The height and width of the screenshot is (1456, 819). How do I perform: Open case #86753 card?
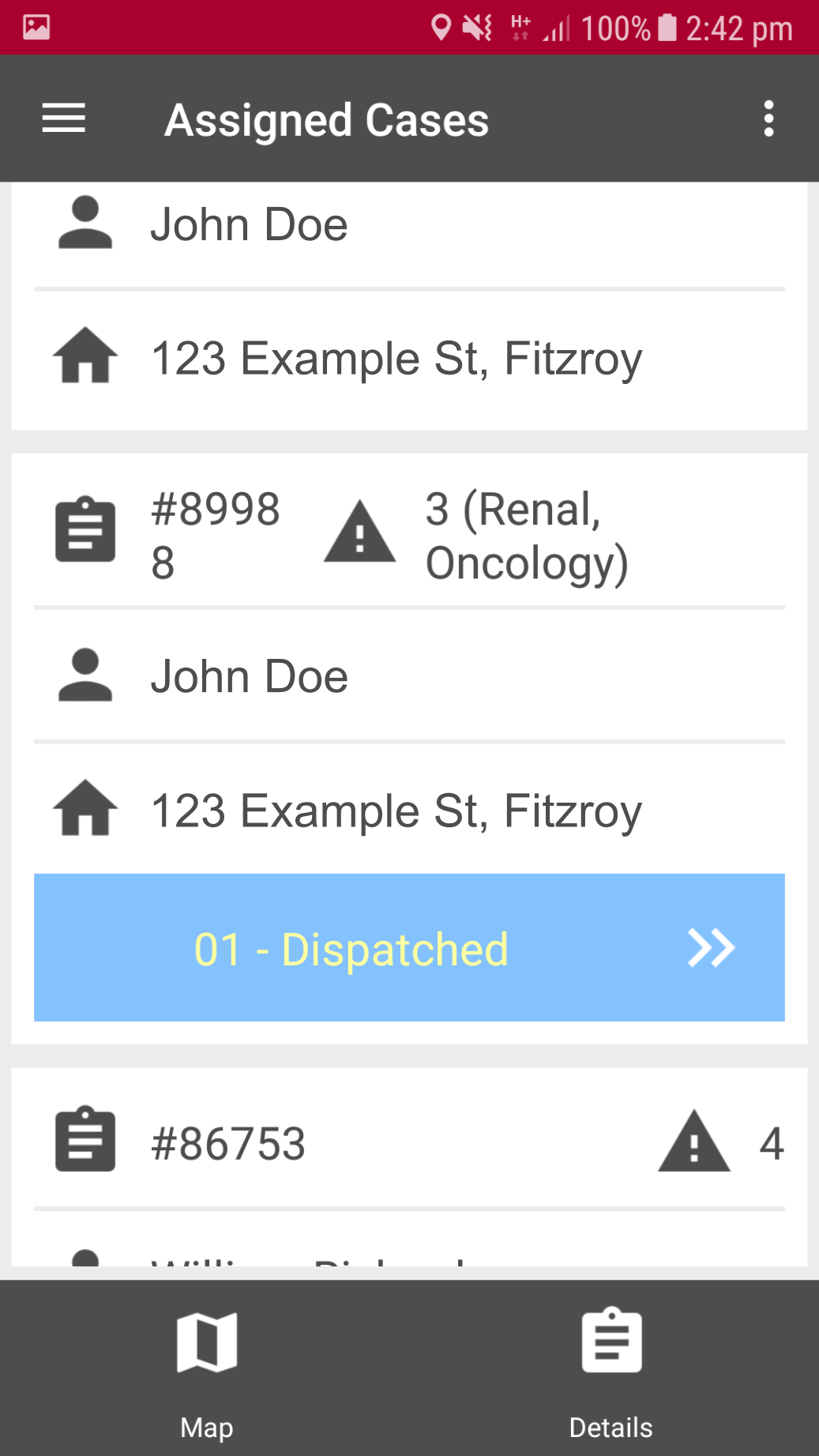(409, 1167)
